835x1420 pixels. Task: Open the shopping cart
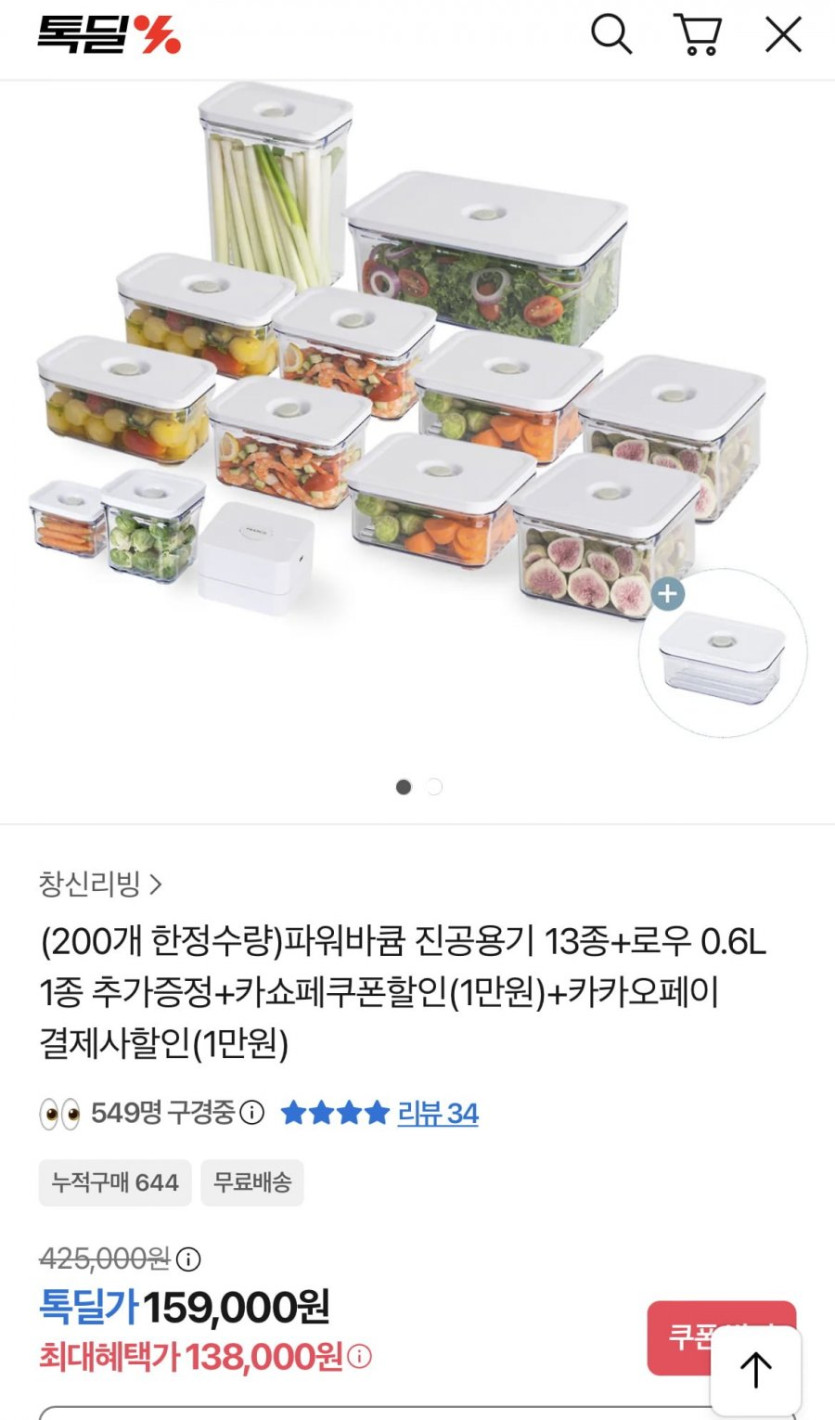(697, 35)
